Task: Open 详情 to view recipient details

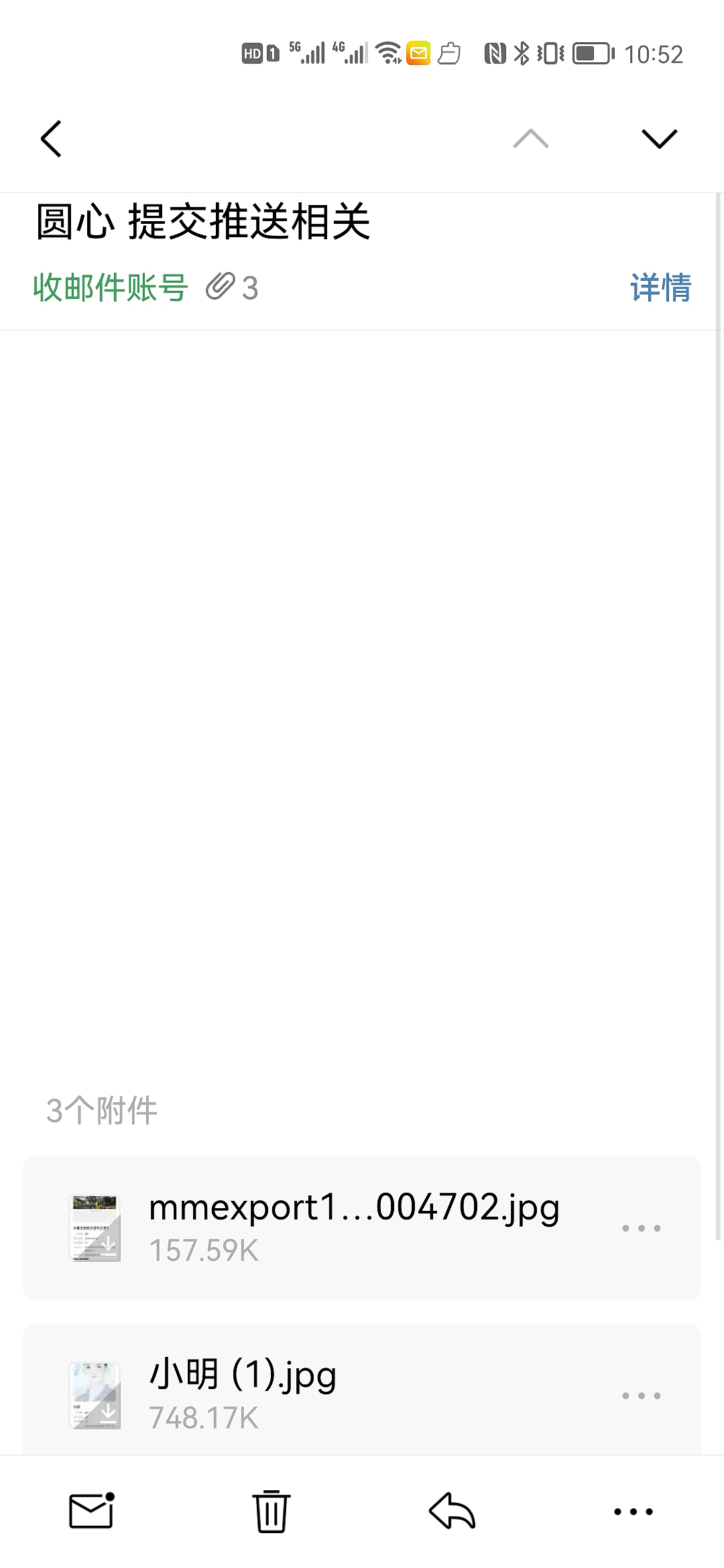Action: tap(660, 287)
